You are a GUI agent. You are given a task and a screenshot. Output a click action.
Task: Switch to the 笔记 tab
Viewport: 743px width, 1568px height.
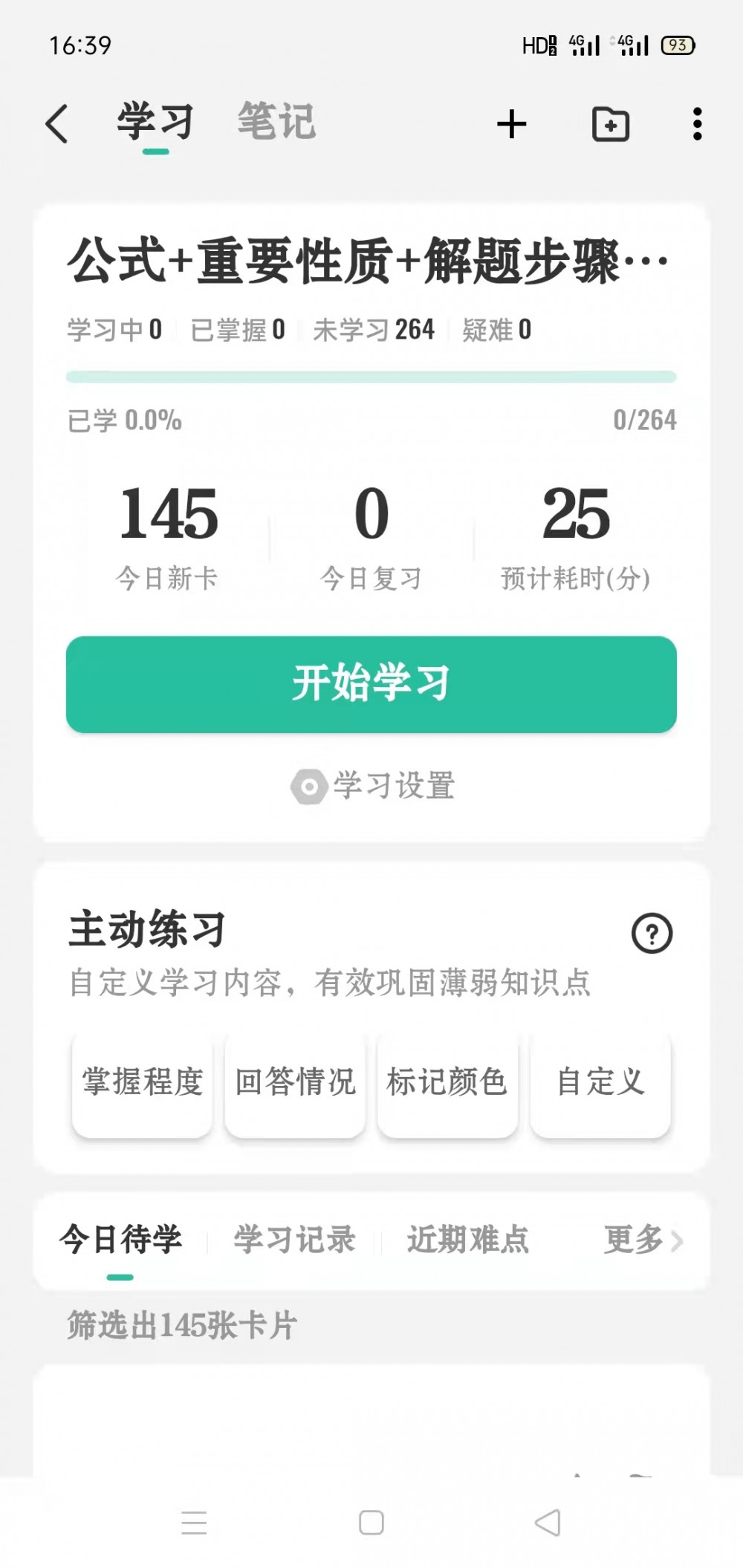coord(276,121)
